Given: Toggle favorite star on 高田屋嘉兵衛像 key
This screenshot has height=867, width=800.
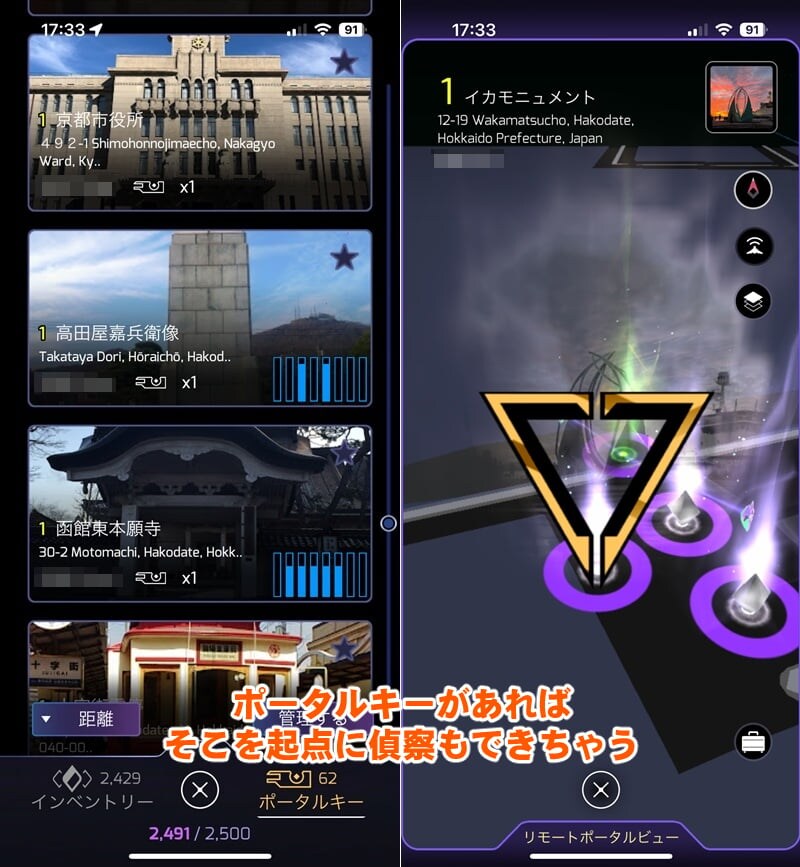Looking at the screenshot, I should coord(344,258).
